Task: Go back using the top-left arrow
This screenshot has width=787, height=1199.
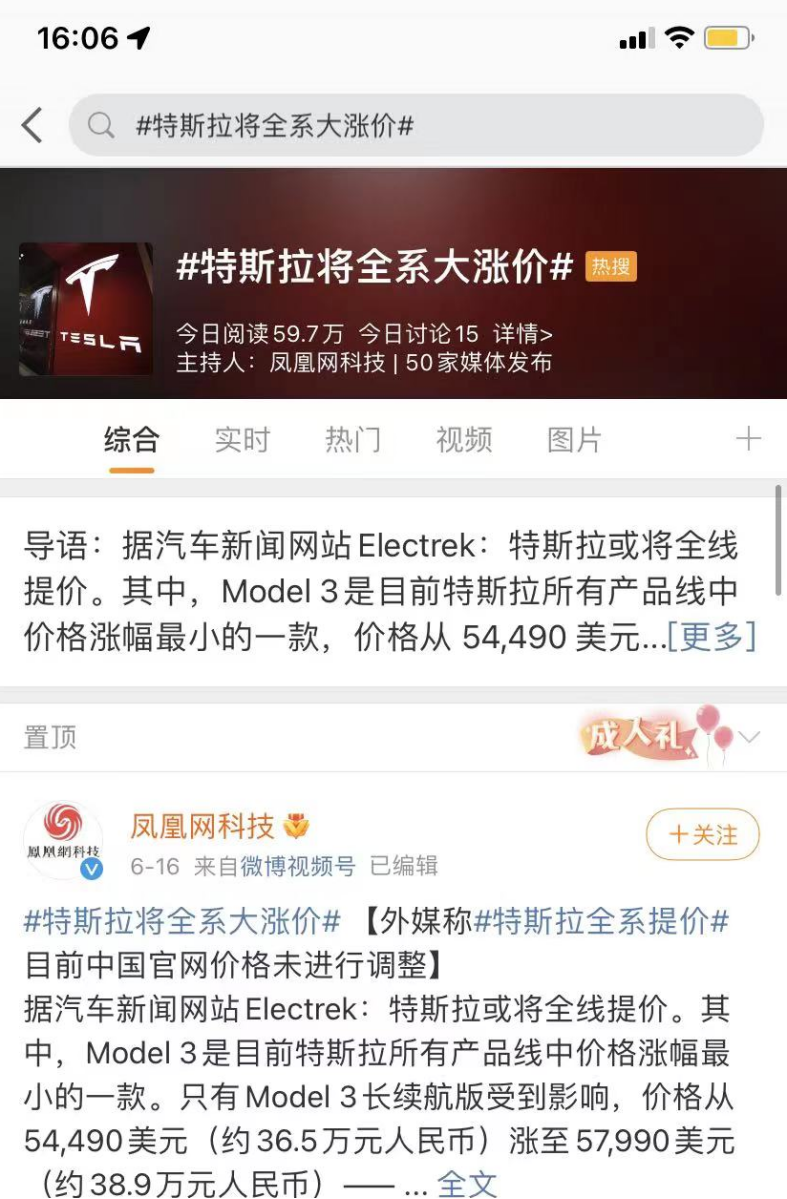Action: pyautogui.click(x=32, y=126)
